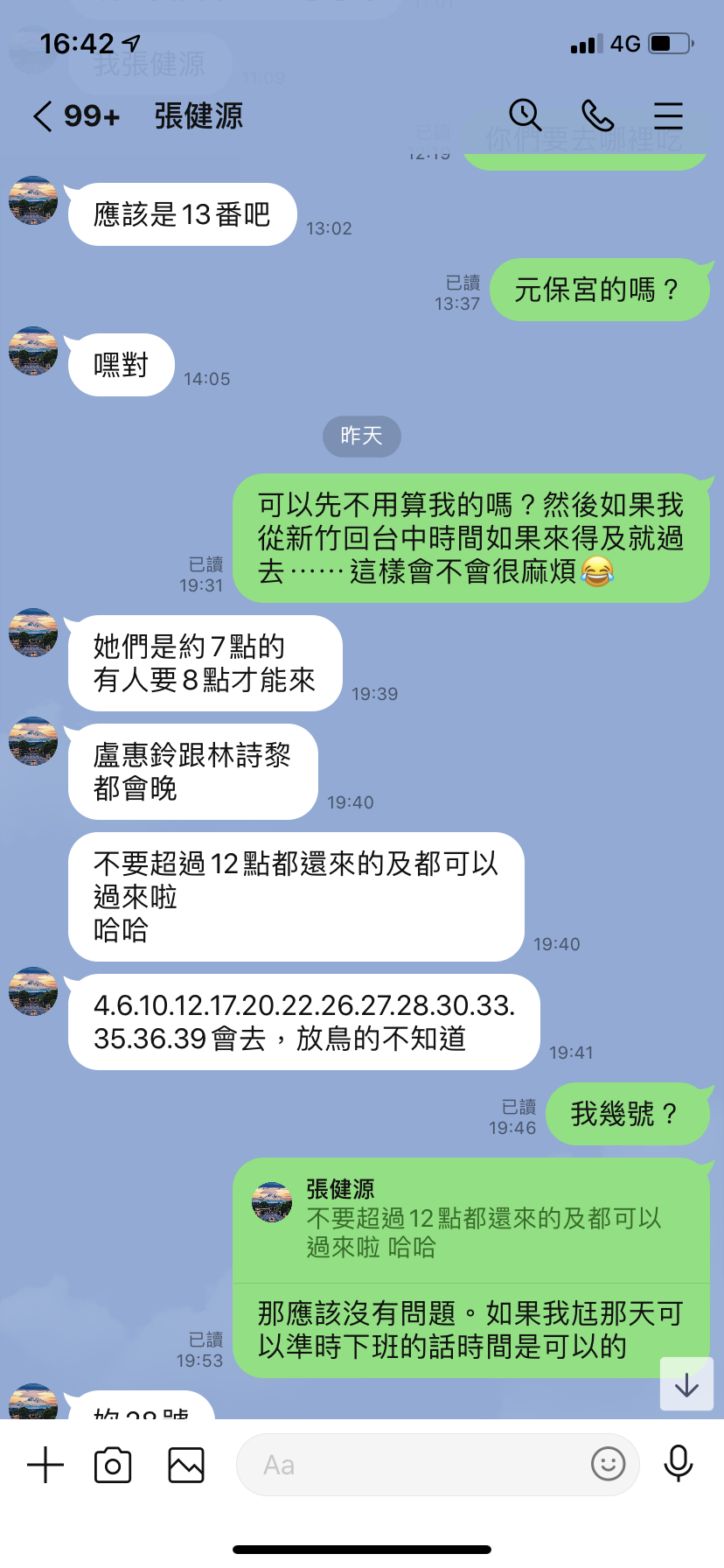Open the photo gallery picker
This screenshot has width=724, height=1568.
click(x=186, y=1465)
